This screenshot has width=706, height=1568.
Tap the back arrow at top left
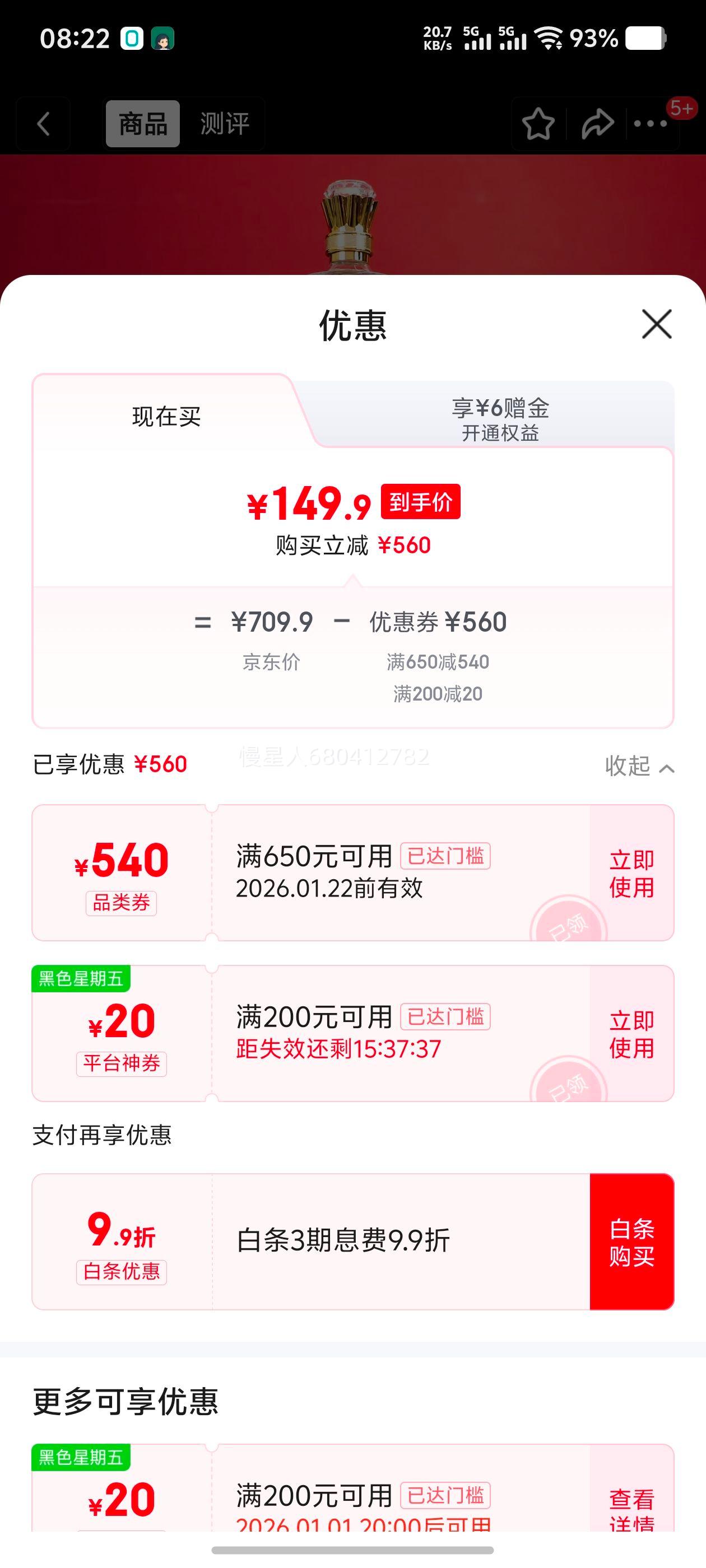[43, 124]
